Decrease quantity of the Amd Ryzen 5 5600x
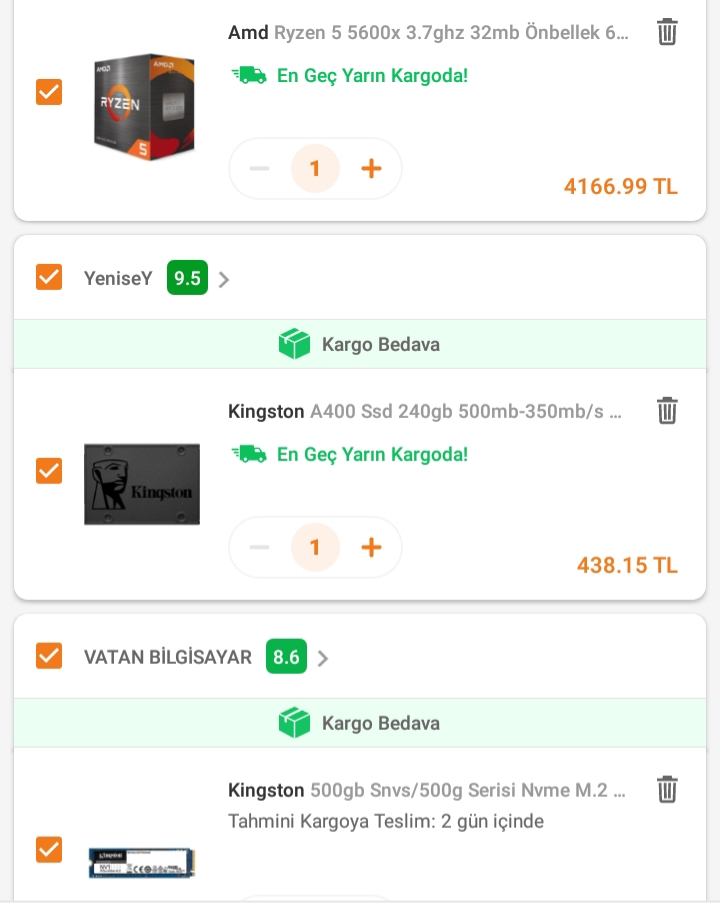720x907 pixels. tap(260, 168)
